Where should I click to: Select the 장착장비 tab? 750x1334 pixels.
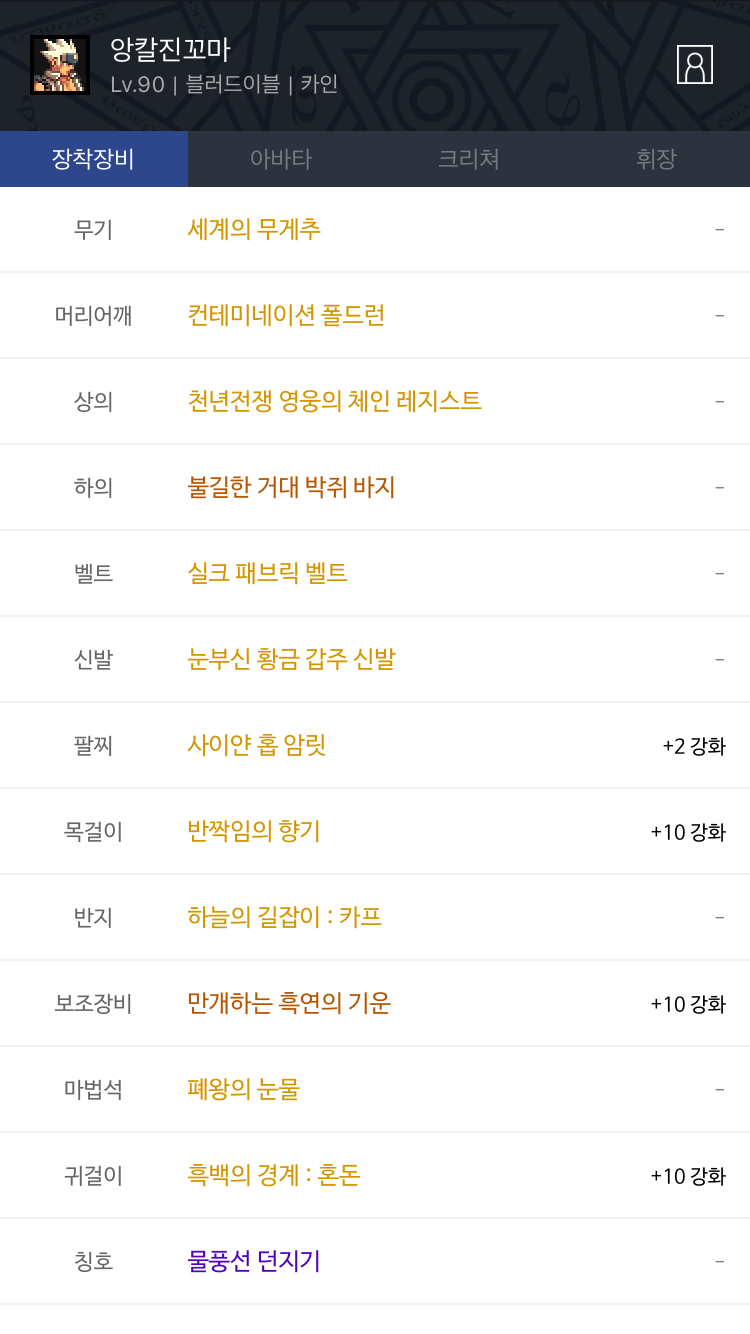point(93,159)
